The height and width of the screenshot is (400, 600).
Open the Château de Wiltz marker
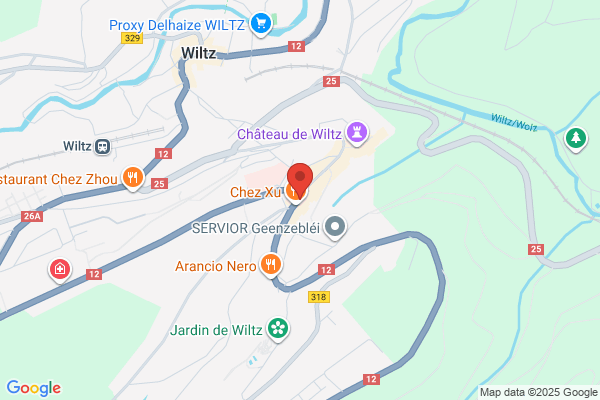[x=357, y=134]
